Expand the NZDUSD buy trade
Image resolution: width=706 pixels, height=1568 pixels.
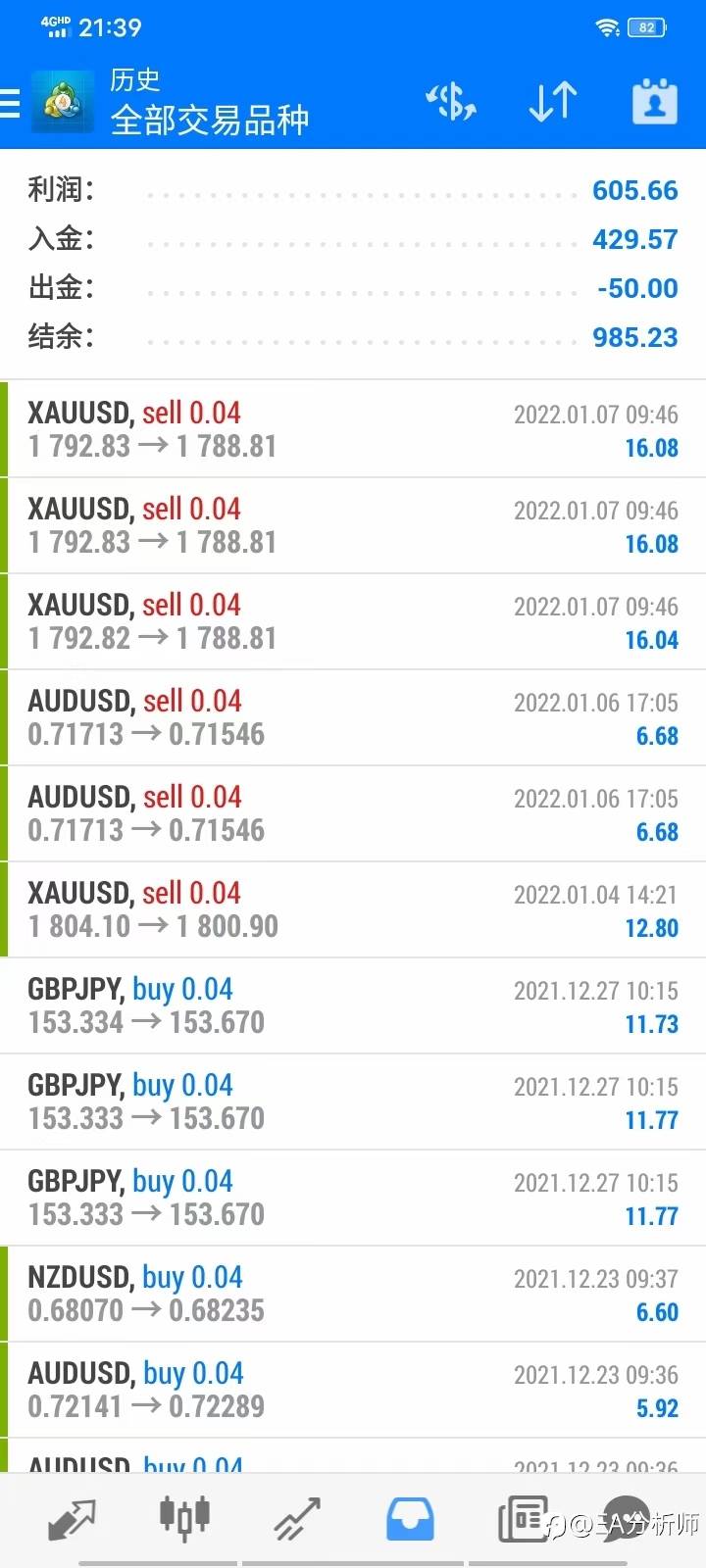click(353, 1294)
